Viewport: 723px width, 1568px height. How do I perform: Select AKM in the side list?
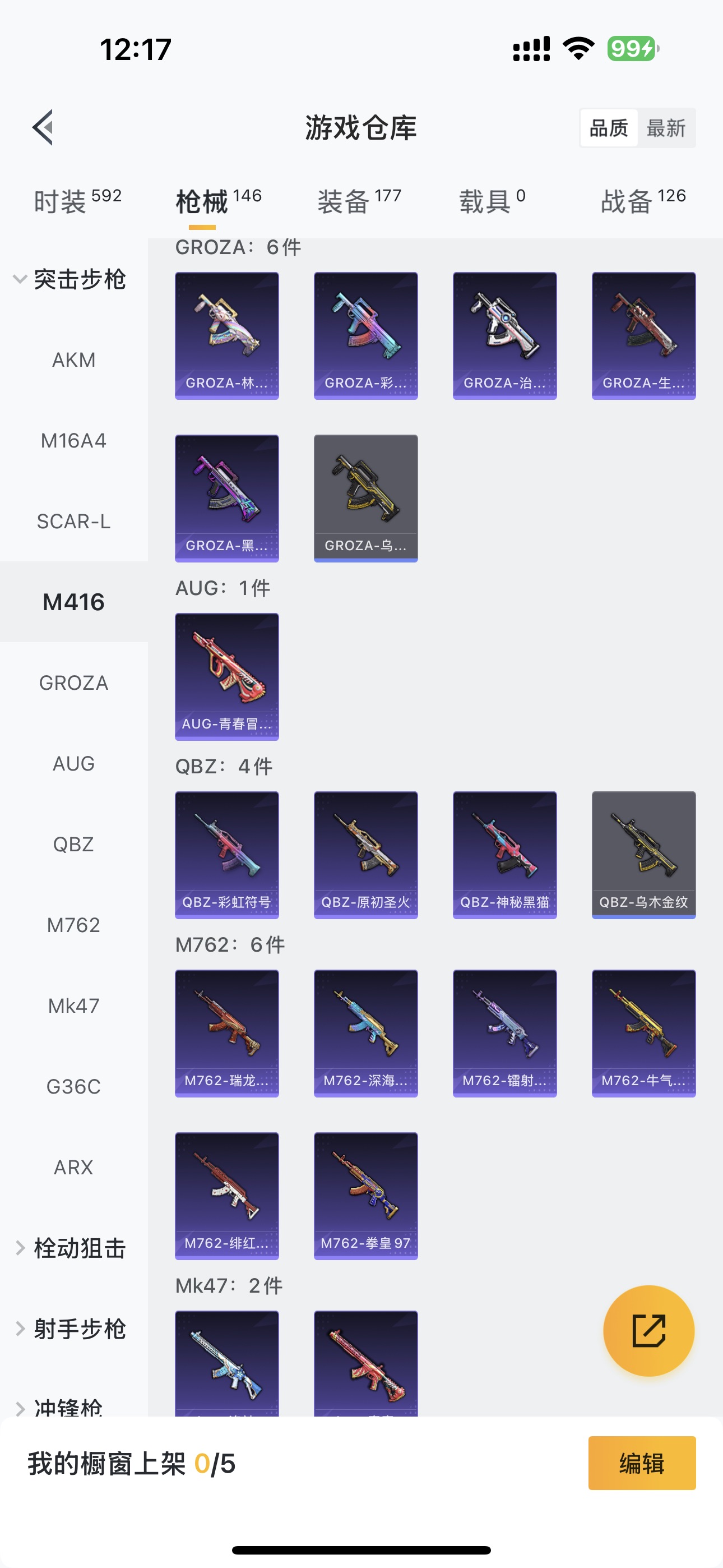tap(73, 359)
